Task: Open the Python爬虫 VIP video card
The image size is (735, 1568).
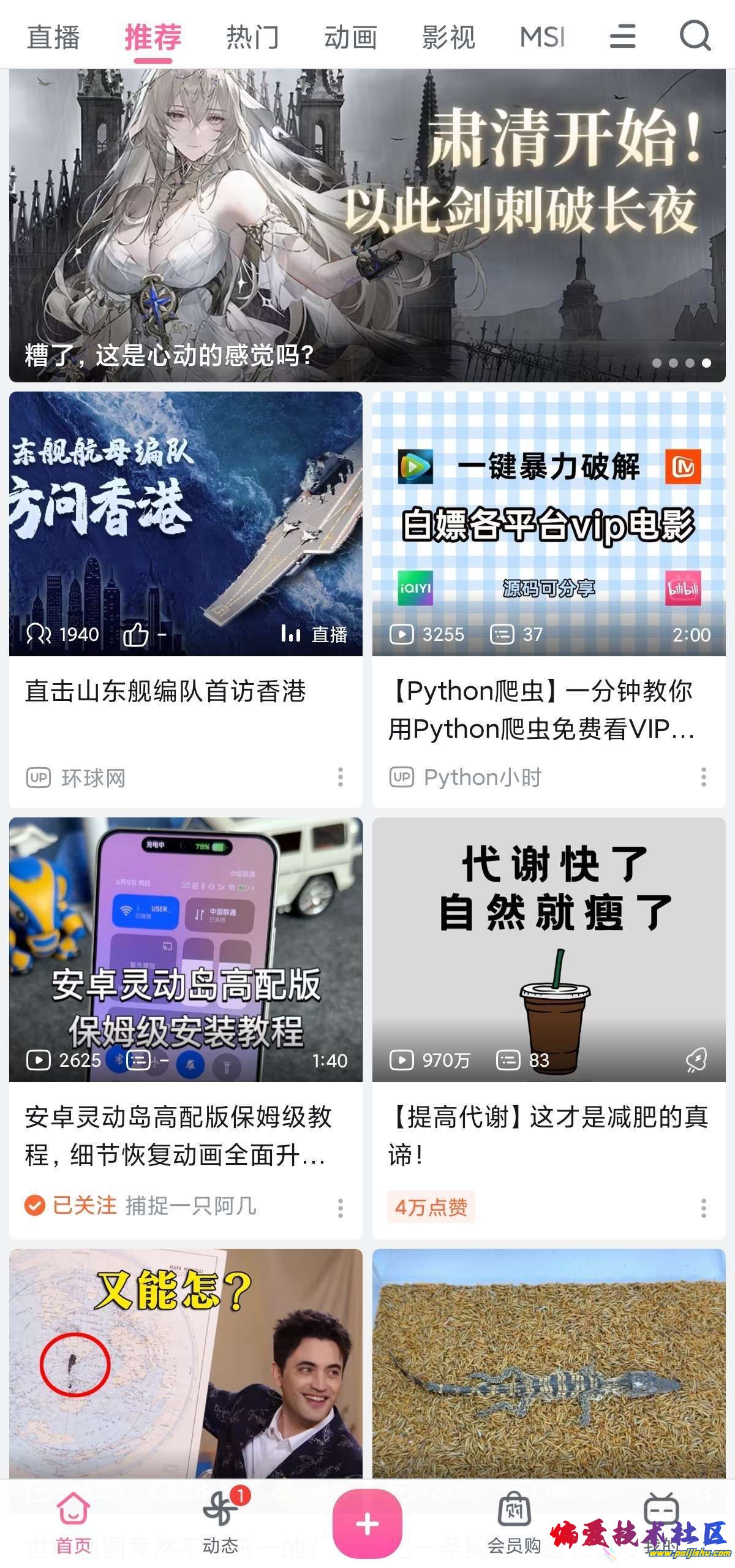Action: (549, 524)
